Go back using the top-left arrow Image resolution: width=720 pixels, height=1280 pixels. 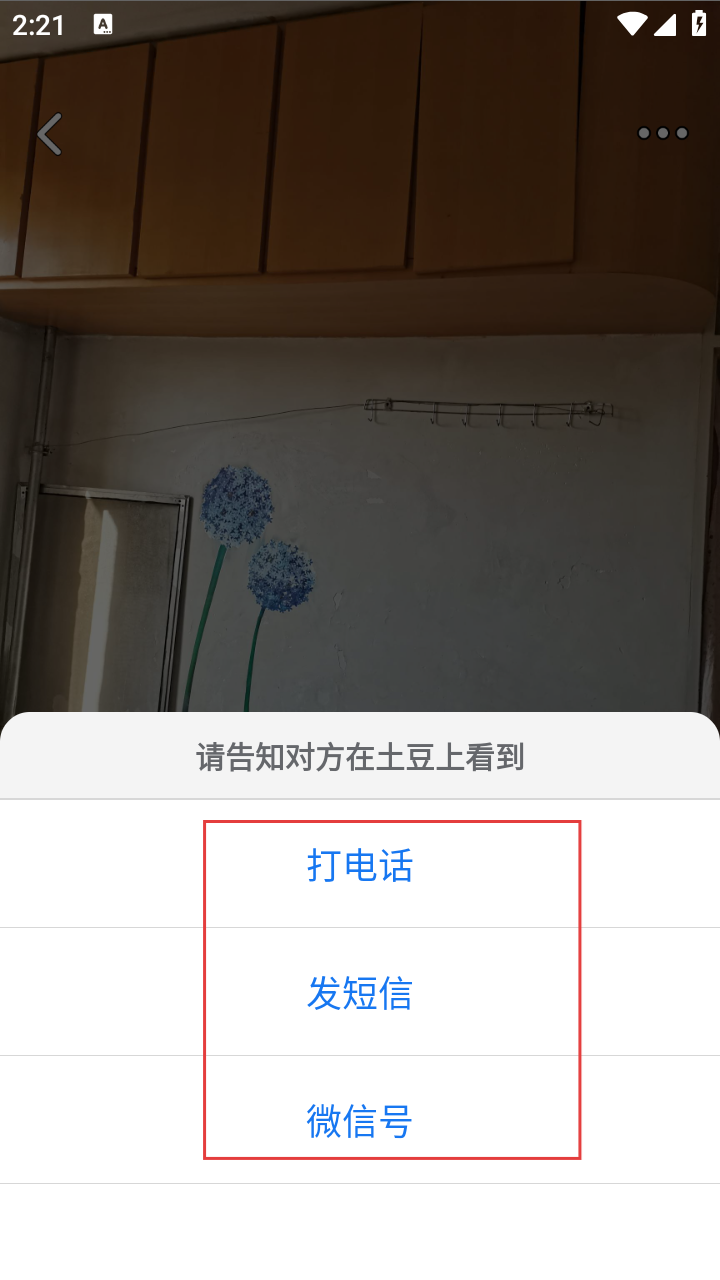48,134
